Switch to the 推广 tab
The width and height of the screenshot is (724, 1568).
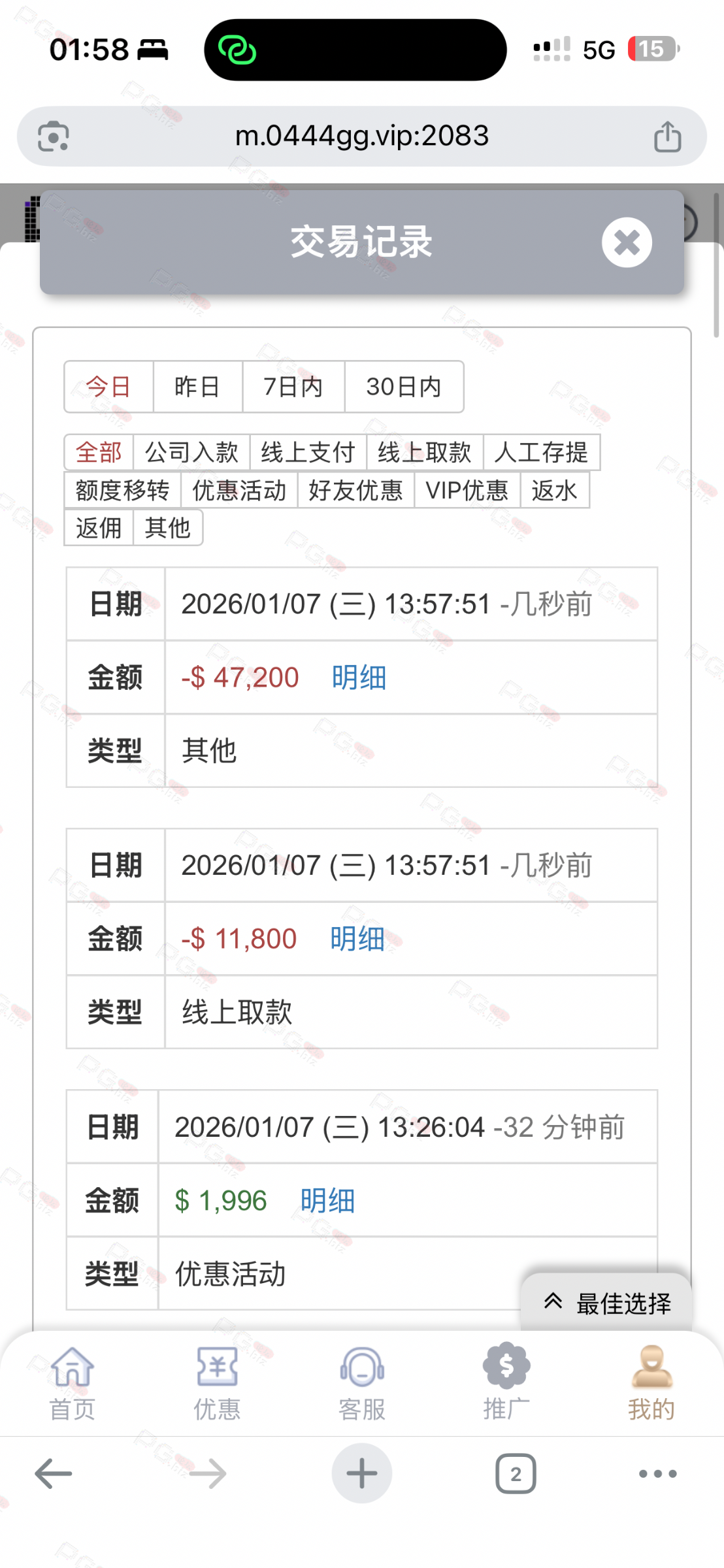[x=506, y=1382]
